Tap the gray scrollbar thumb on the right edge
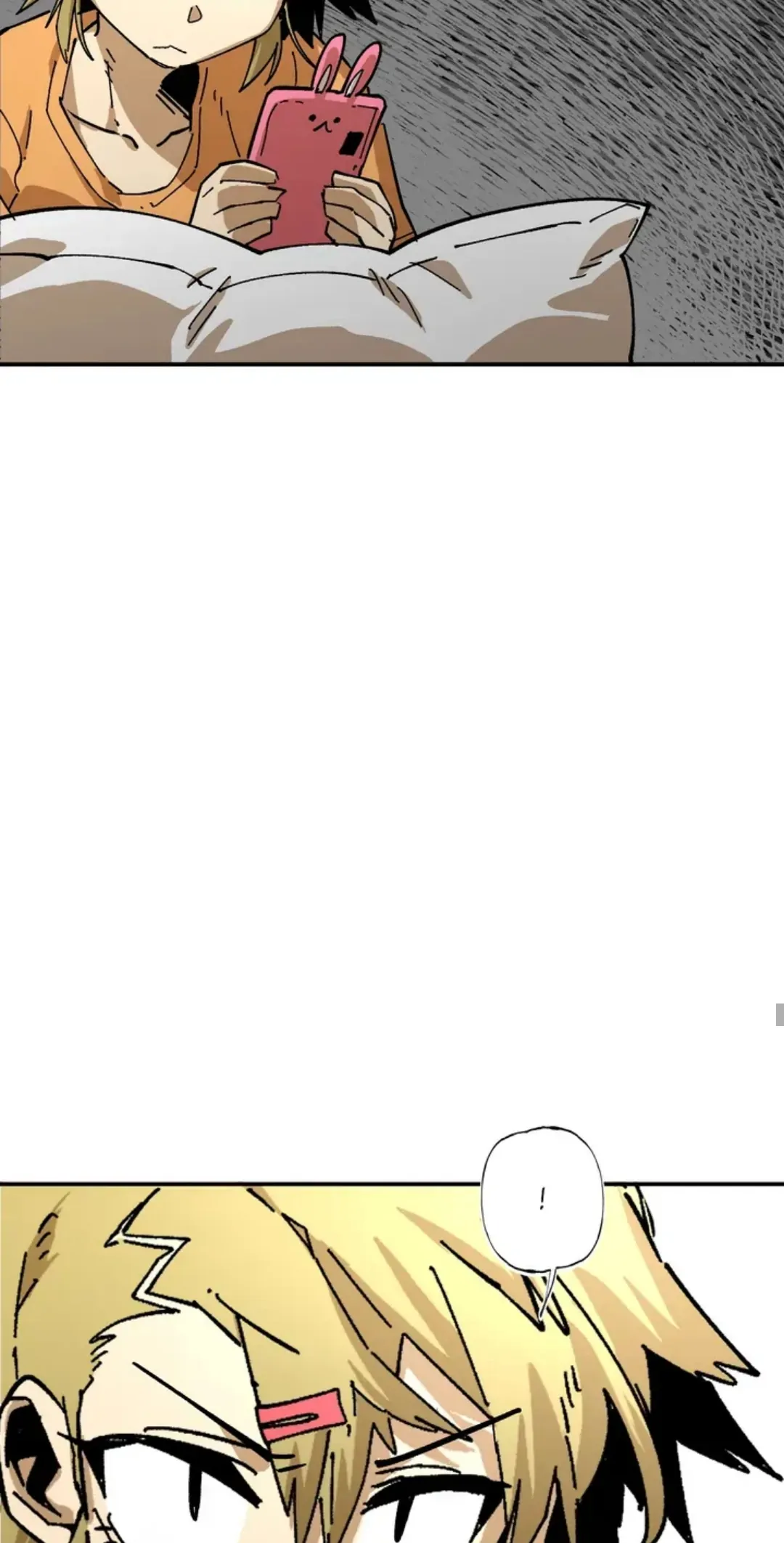This screenshot has width=784, height=1543. click(780, 1014)
